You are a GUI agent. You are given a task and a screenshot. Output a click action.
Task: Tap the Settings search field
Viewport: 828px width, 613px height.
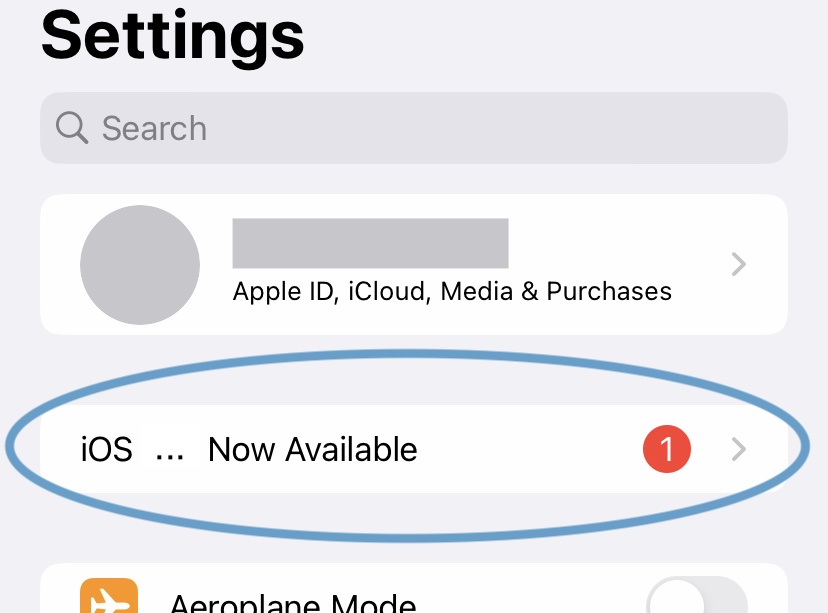pos(413,128)
